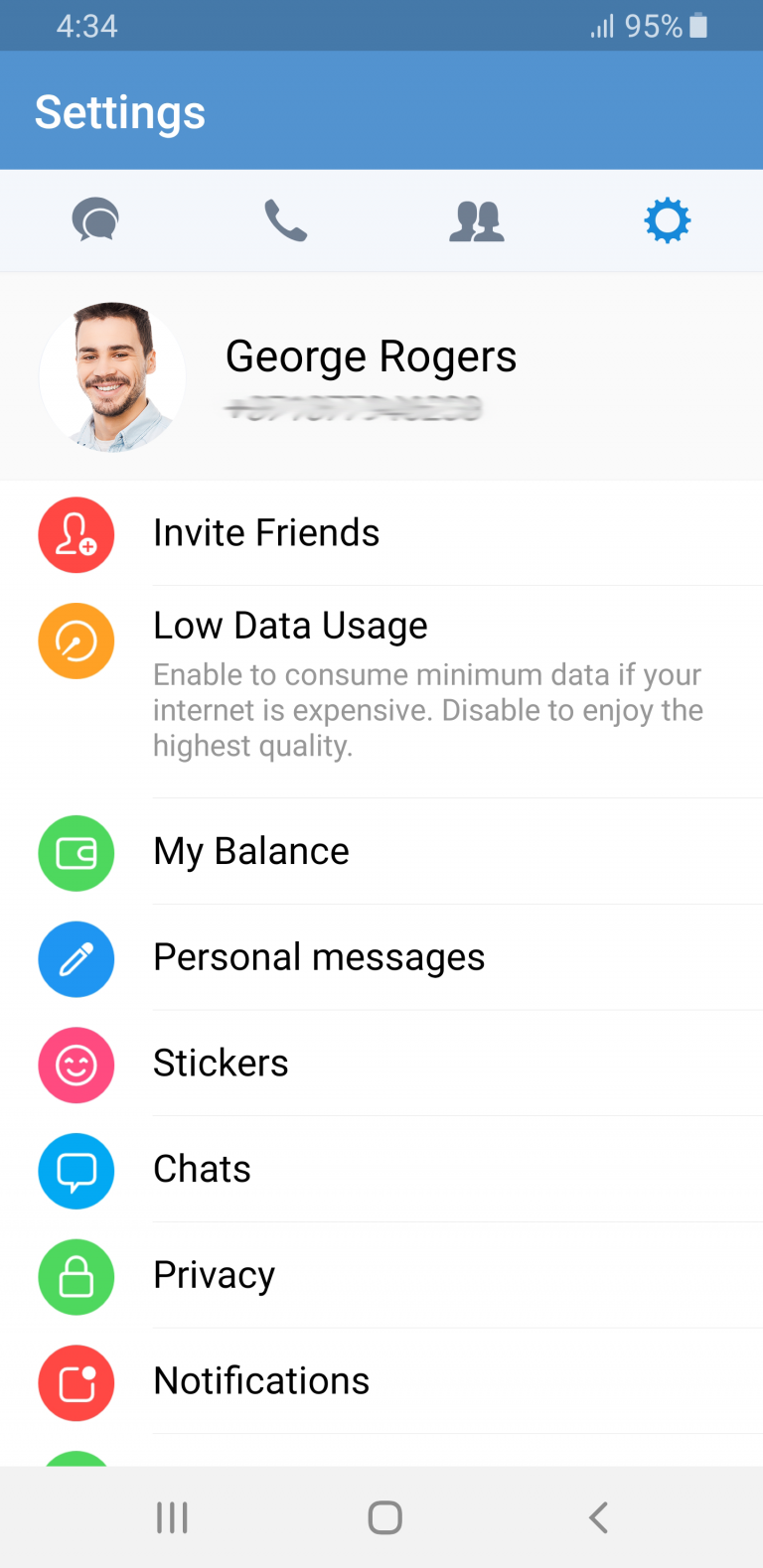Switch to the calls tab
Viewport: 763px width, 1568px height.
click(x=285, y=220)
